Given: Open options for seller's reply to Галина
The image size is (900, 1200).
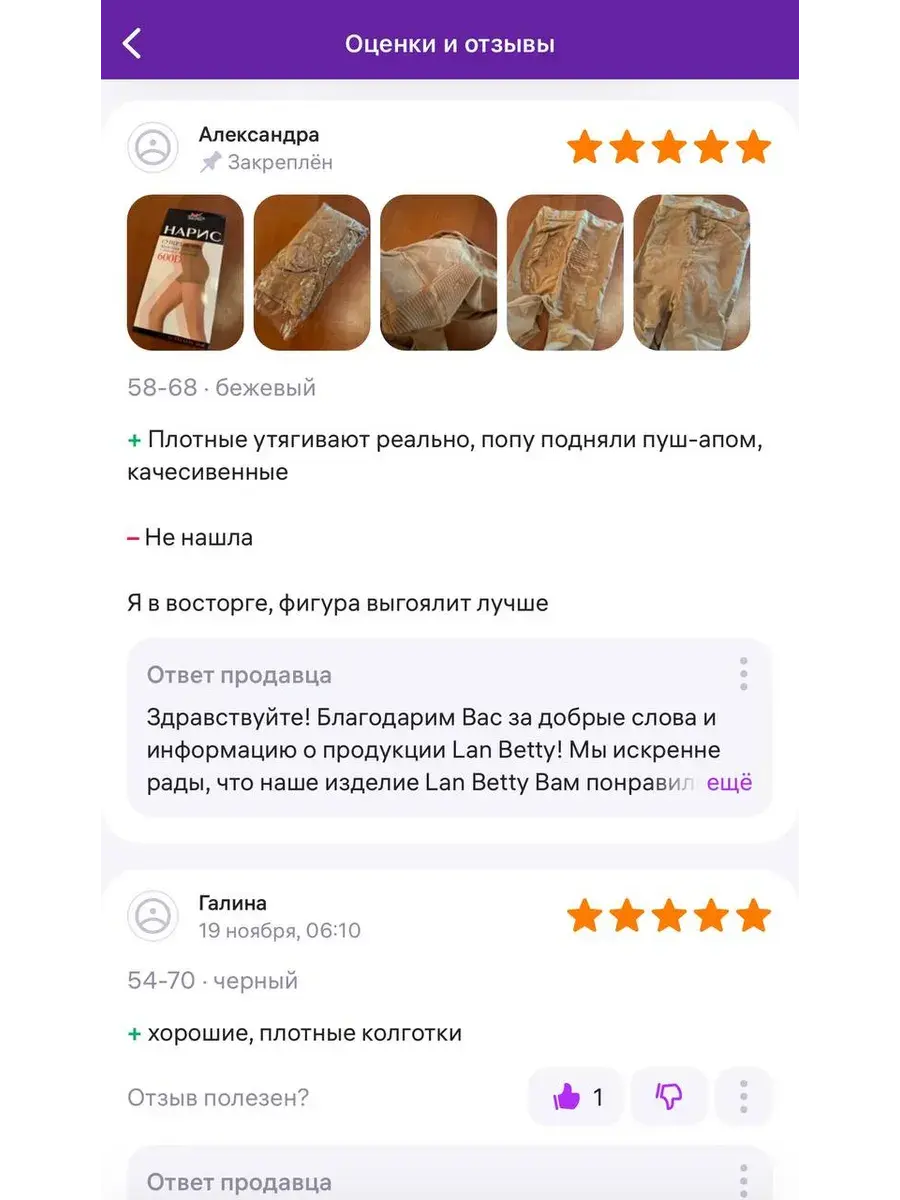Looking at the screenshot, I should 743,1180.
